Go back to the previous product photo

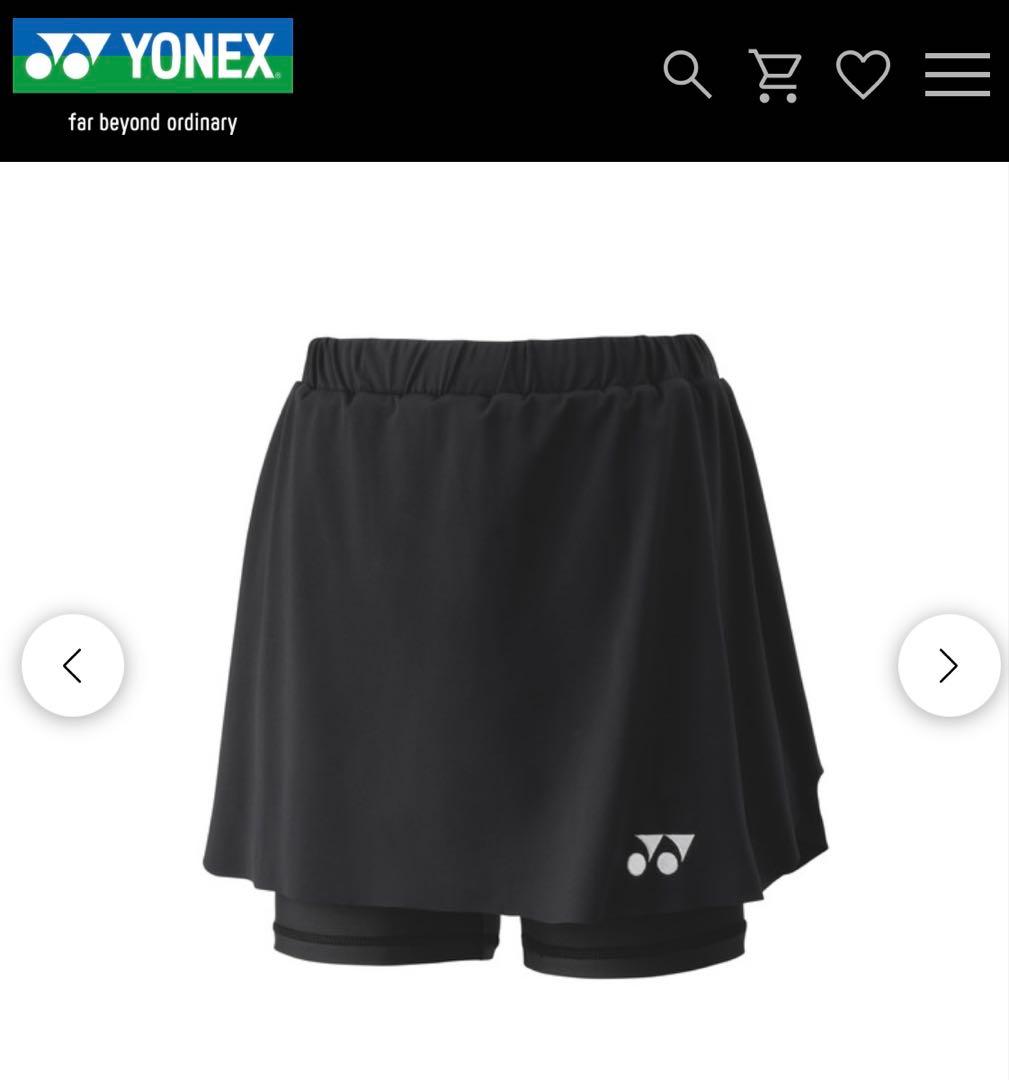pyautogui.click(x=72, y=665)
